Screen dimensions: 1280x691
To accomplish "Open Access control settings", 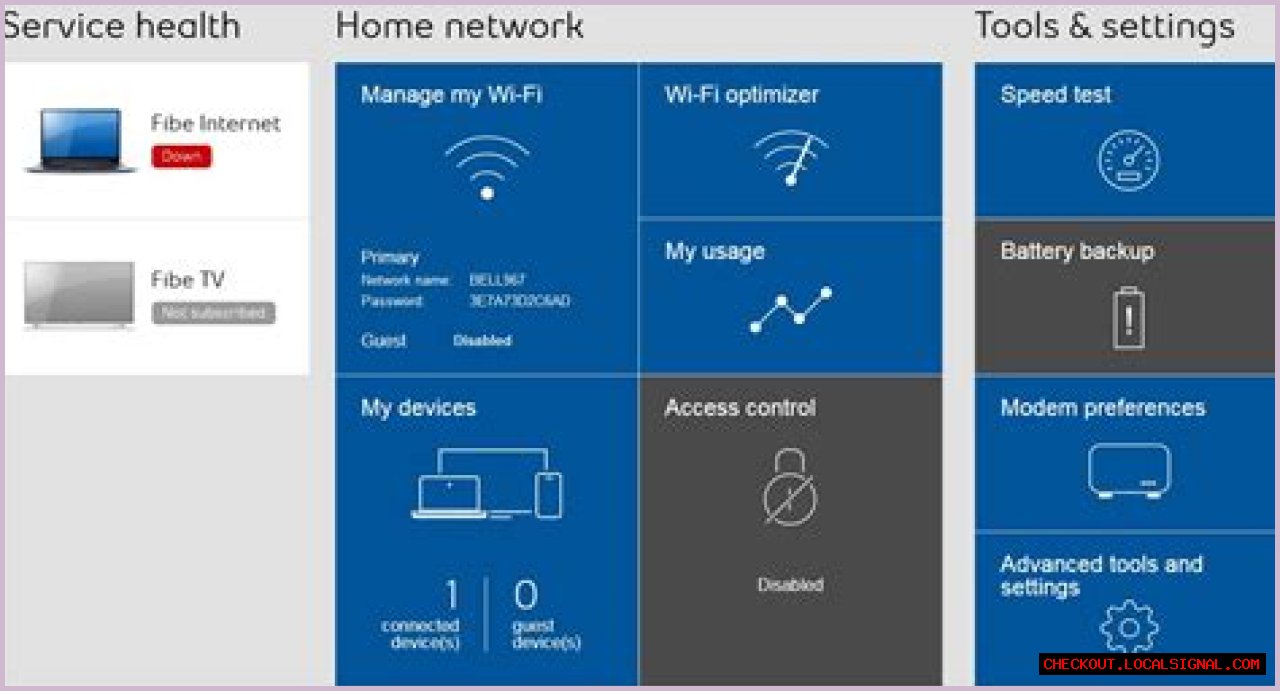I will tap(790, 528).
